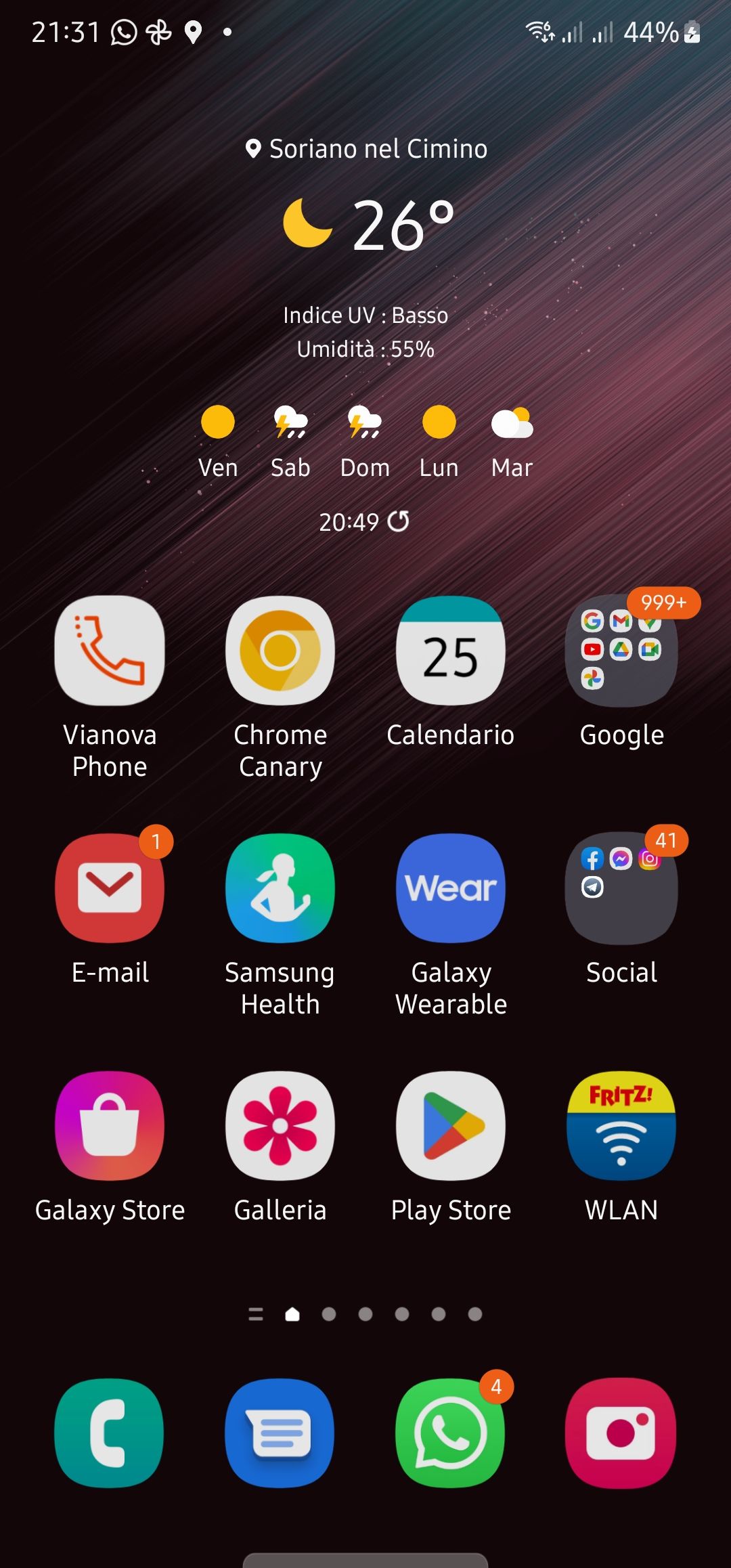
Task: Open the phone dialer in the dock
Action: (110, 1433)
